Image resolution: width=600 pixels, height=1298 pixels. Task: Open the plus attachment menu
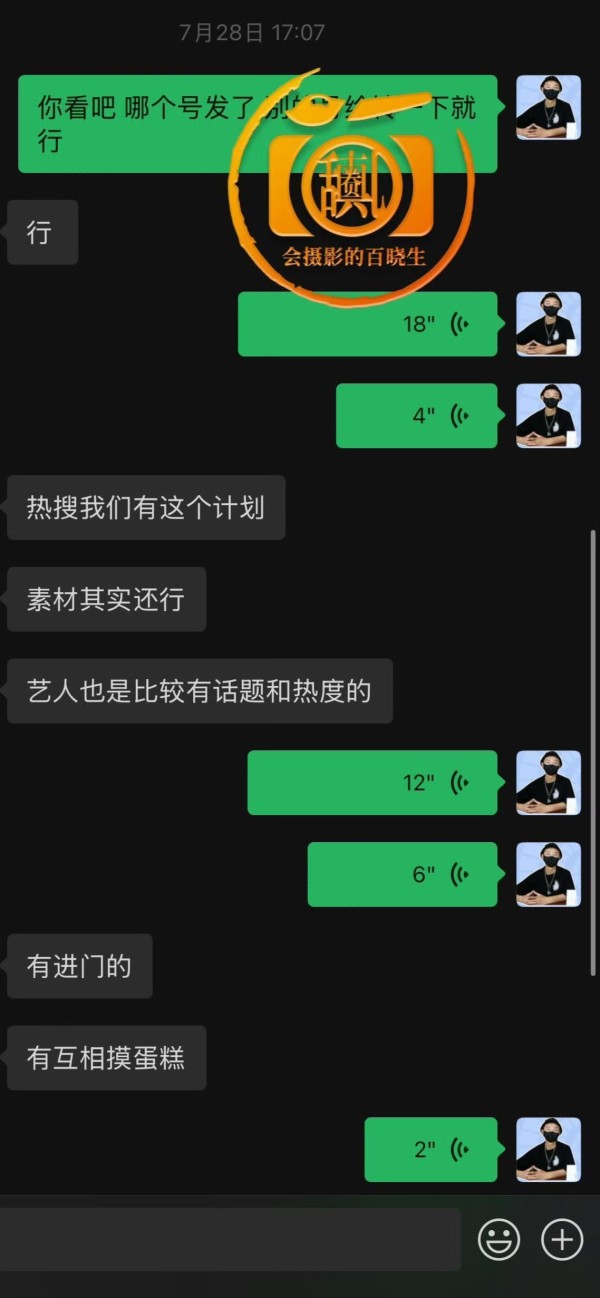coord(562,1240)
